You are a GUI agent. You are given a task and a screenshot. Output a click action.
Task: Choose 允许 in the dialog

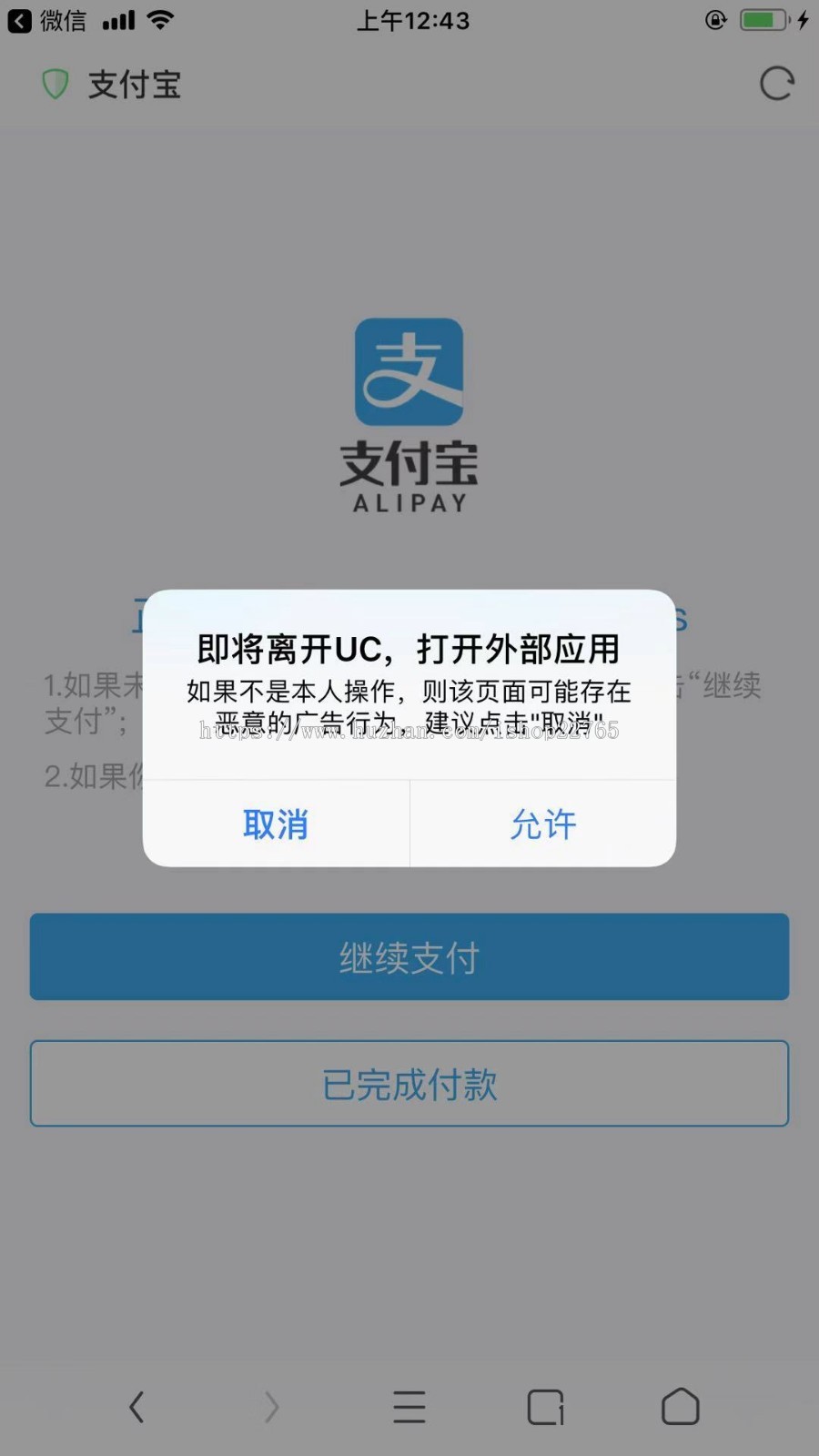coord(543,824)
